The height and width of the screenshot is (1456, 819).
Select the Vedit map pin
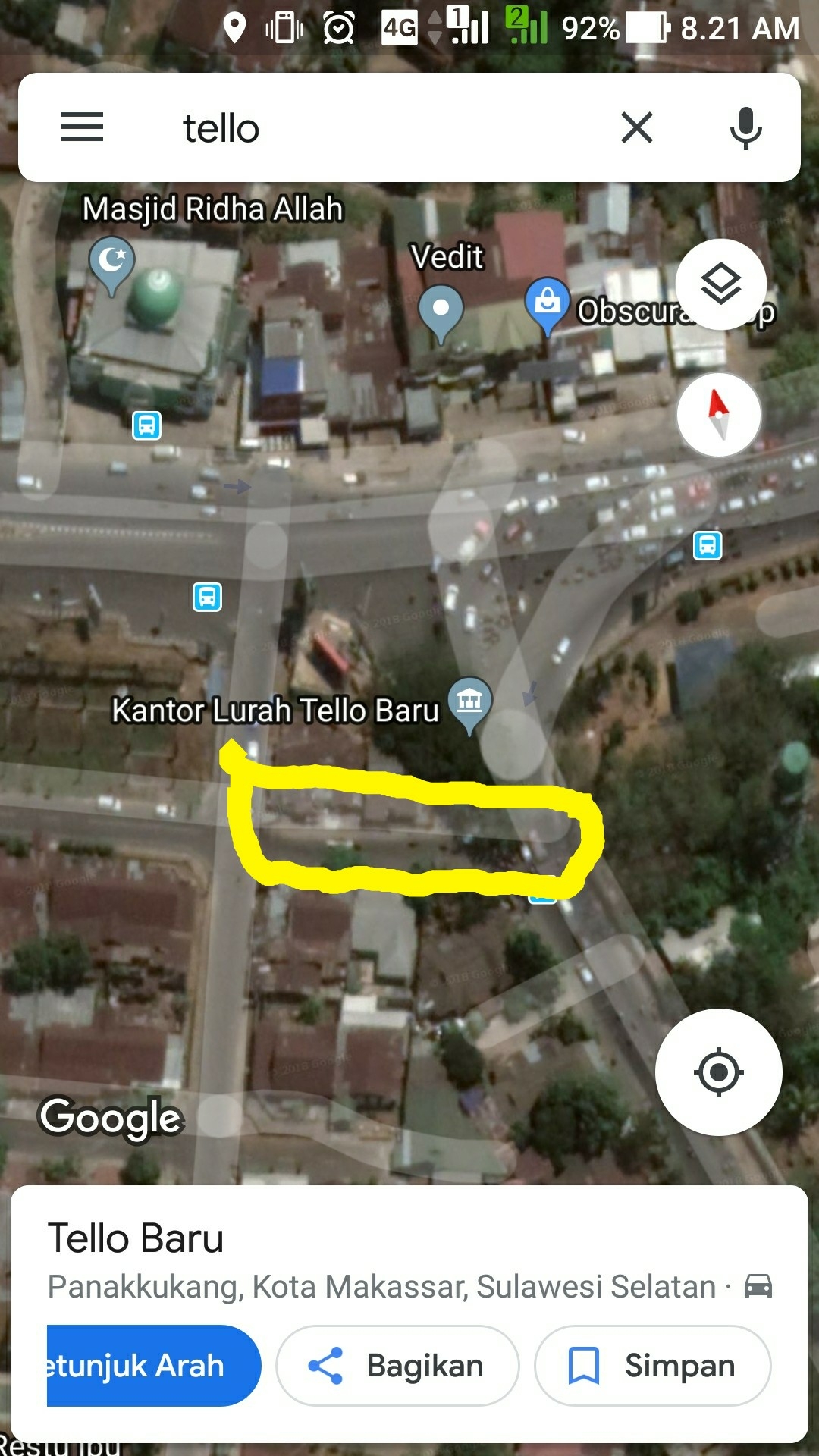[441, 312]
